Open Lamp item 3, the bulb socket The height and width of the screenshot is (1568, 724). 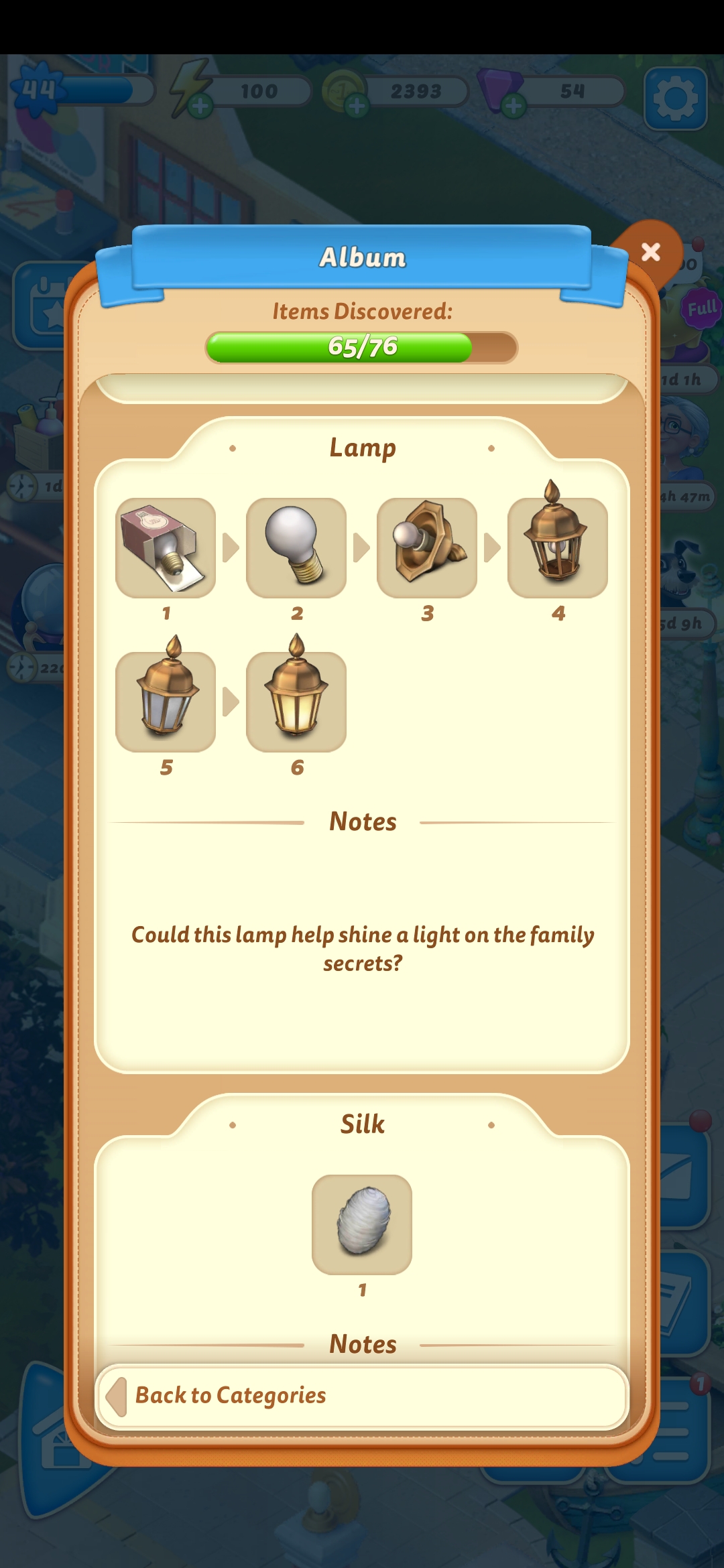point(427,547)
